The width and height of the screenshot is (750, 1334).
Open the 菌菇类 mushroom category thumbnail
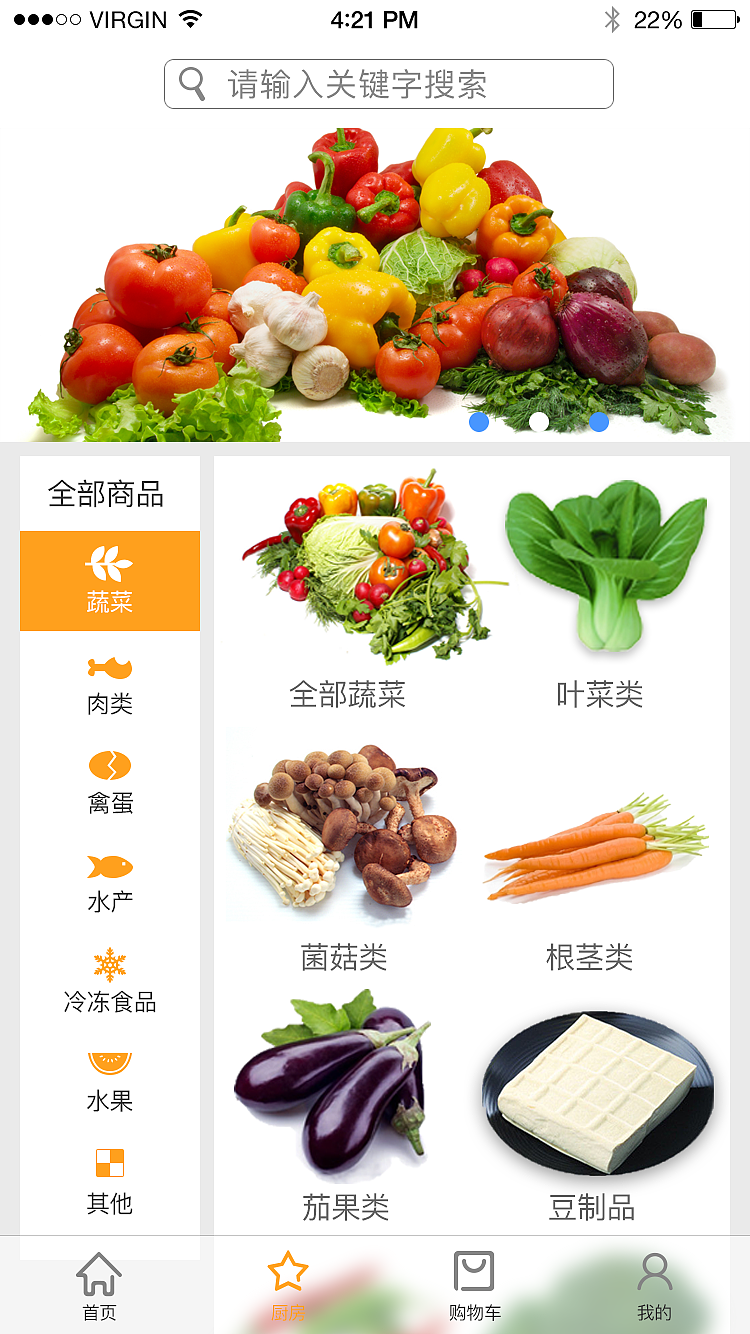tap(345, 830)
